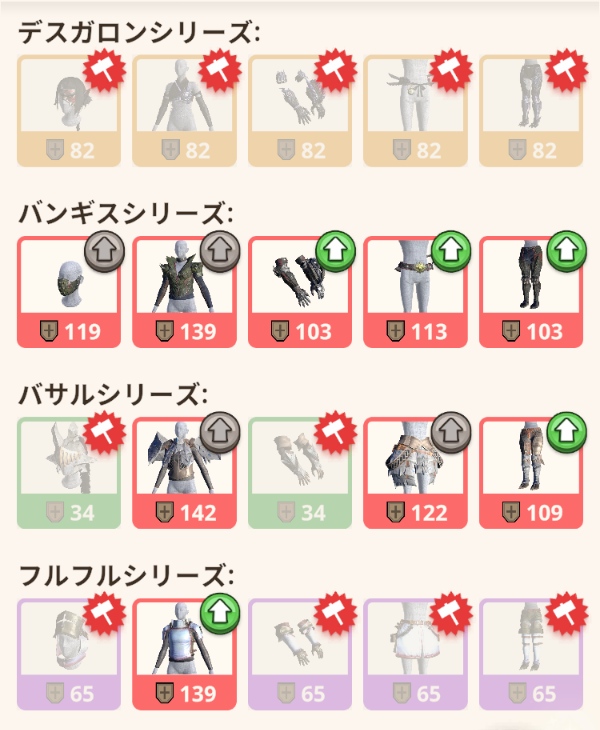Image resolution: width=600 pixels, height=730 pixels.
Task: Open the デスガロン series helmet card
Action: (x=68, y=110)
